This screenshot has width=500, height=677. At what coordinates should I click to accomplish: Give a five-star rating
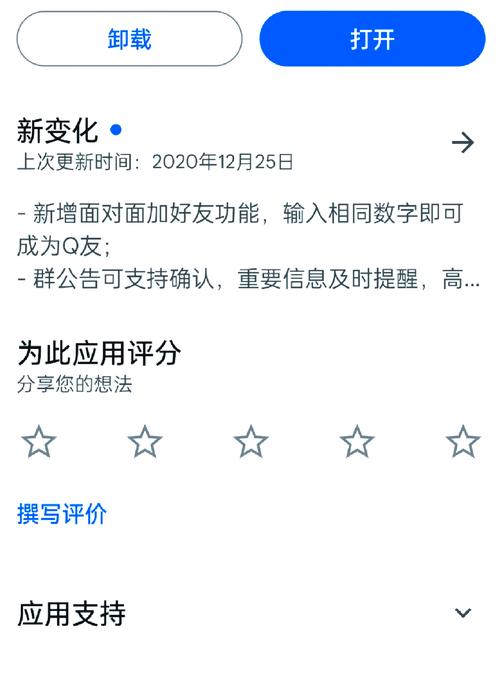(463, 441)
